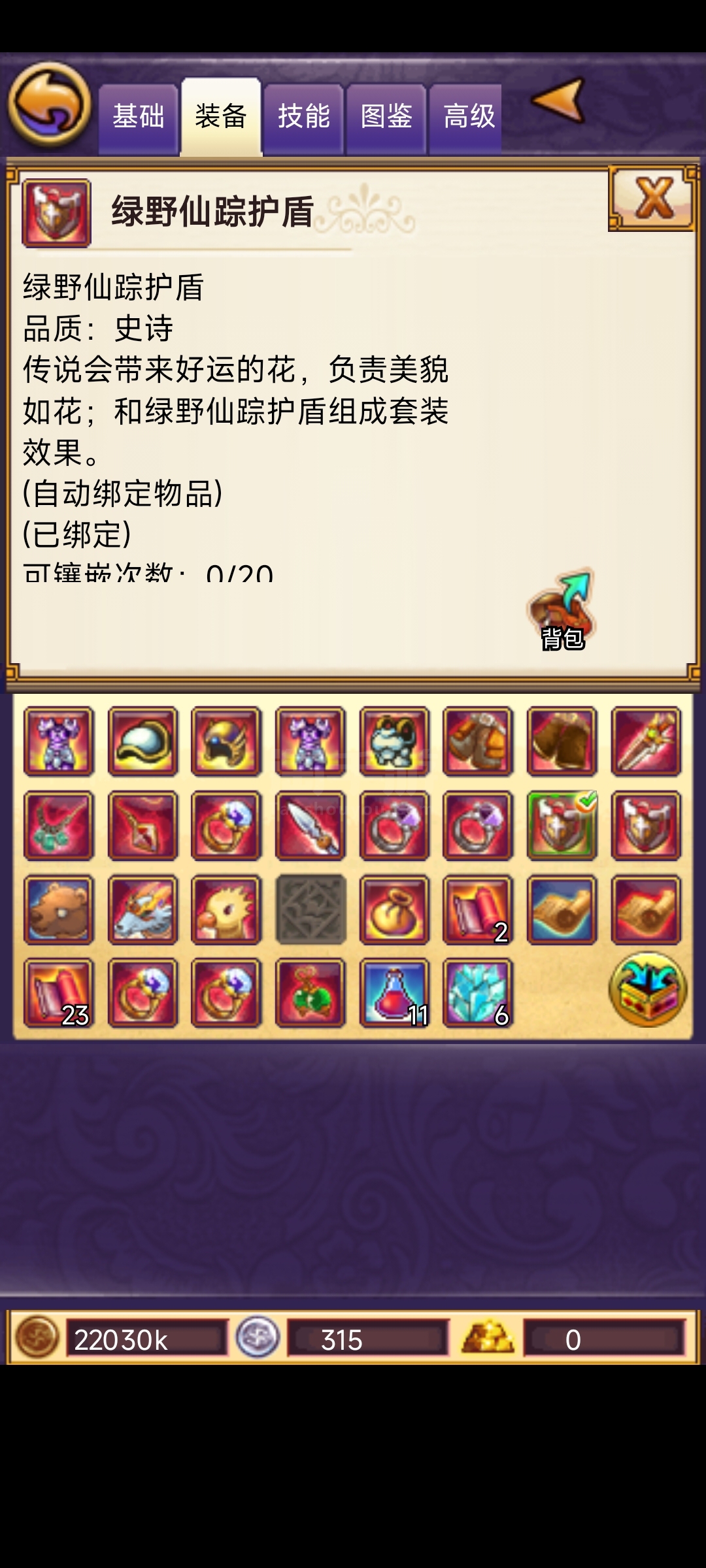706x1568 pixels.
Task: Tap the round back arrow button
Action: [x=50, y=105]
